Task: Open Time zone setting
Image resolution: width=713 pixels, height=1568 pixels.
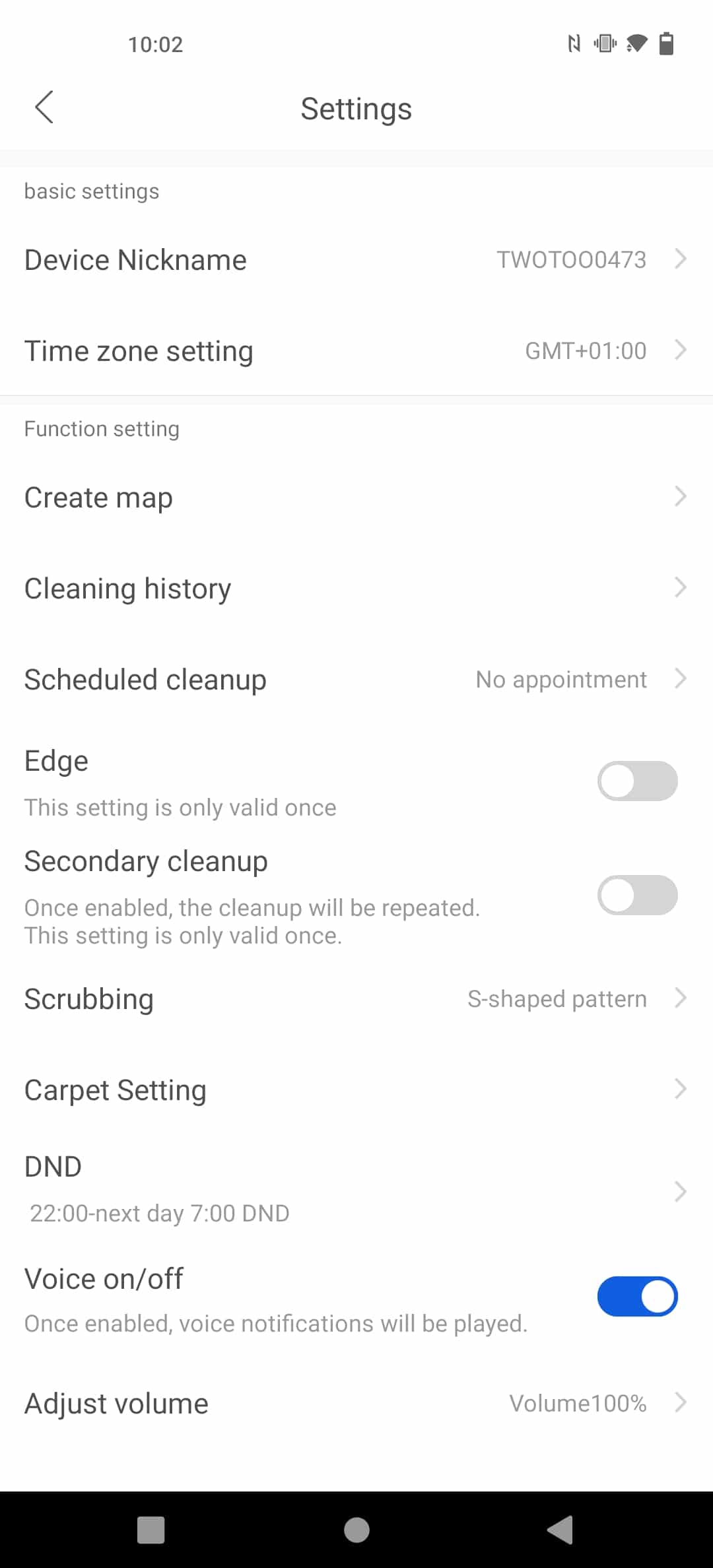Action: click(356, 350)
